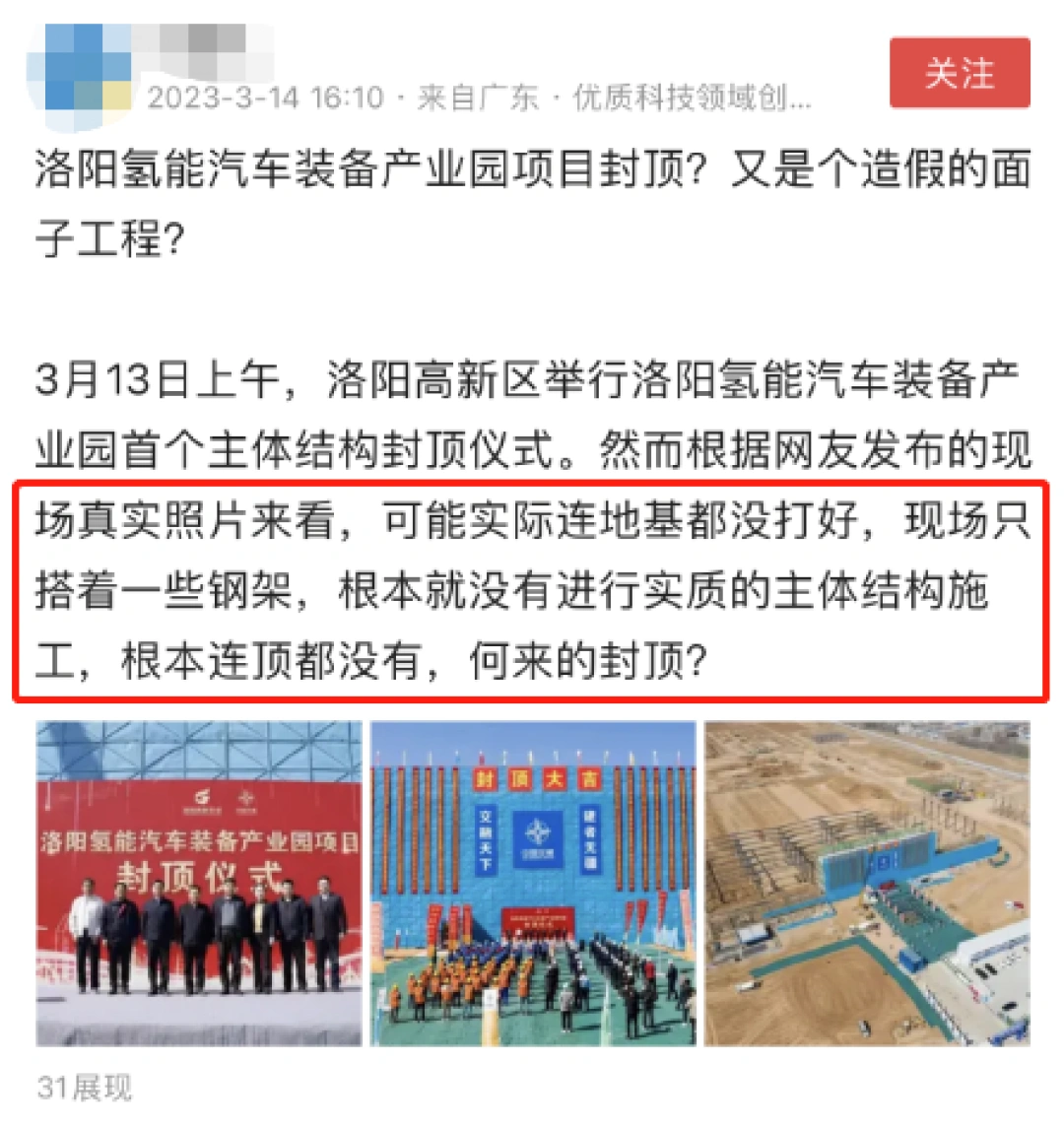Screen dimensions: 1064x1128
Task: Open the poster's blurred profile avatar
Action: (83, 67)
